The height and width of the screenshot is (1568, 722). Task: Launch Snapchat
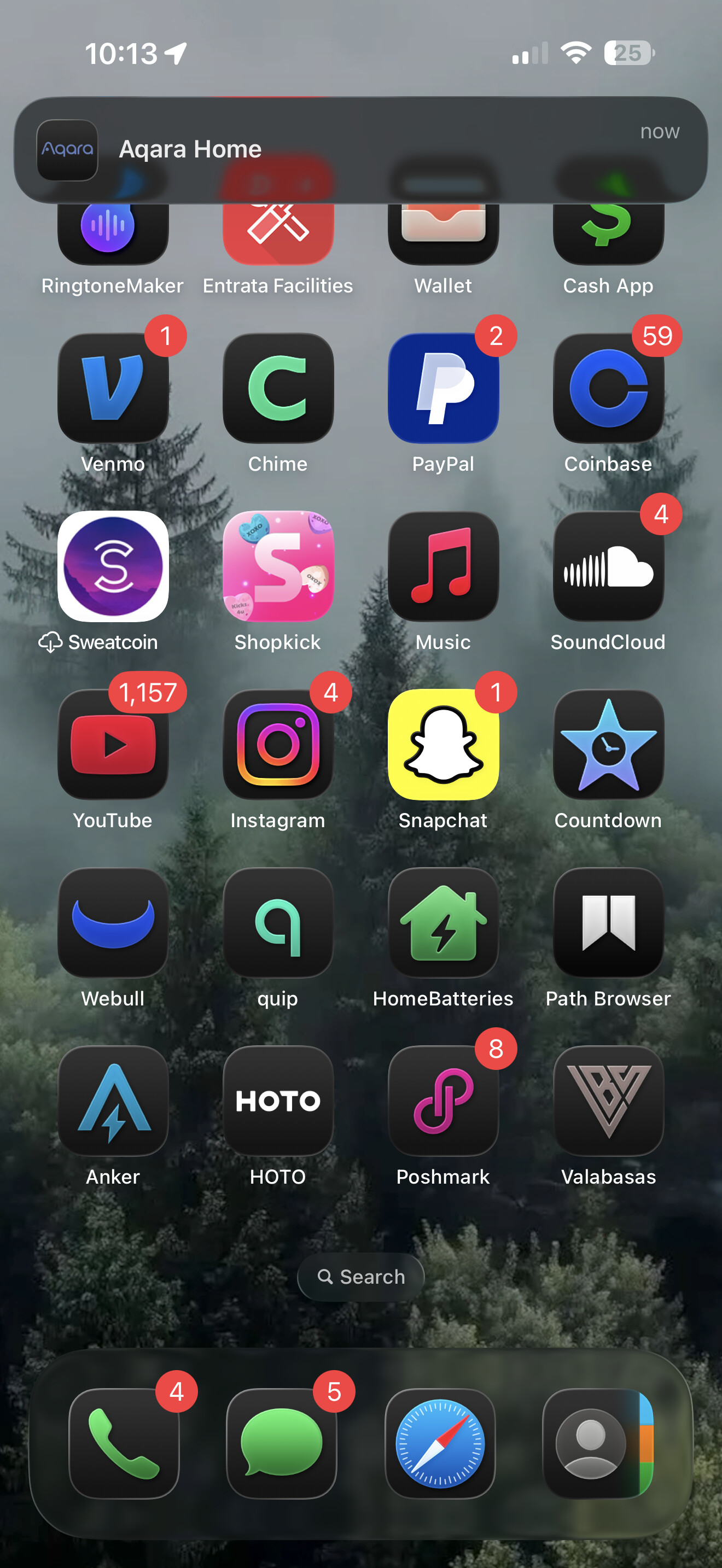pyautogui.click(x=443, y=745)
